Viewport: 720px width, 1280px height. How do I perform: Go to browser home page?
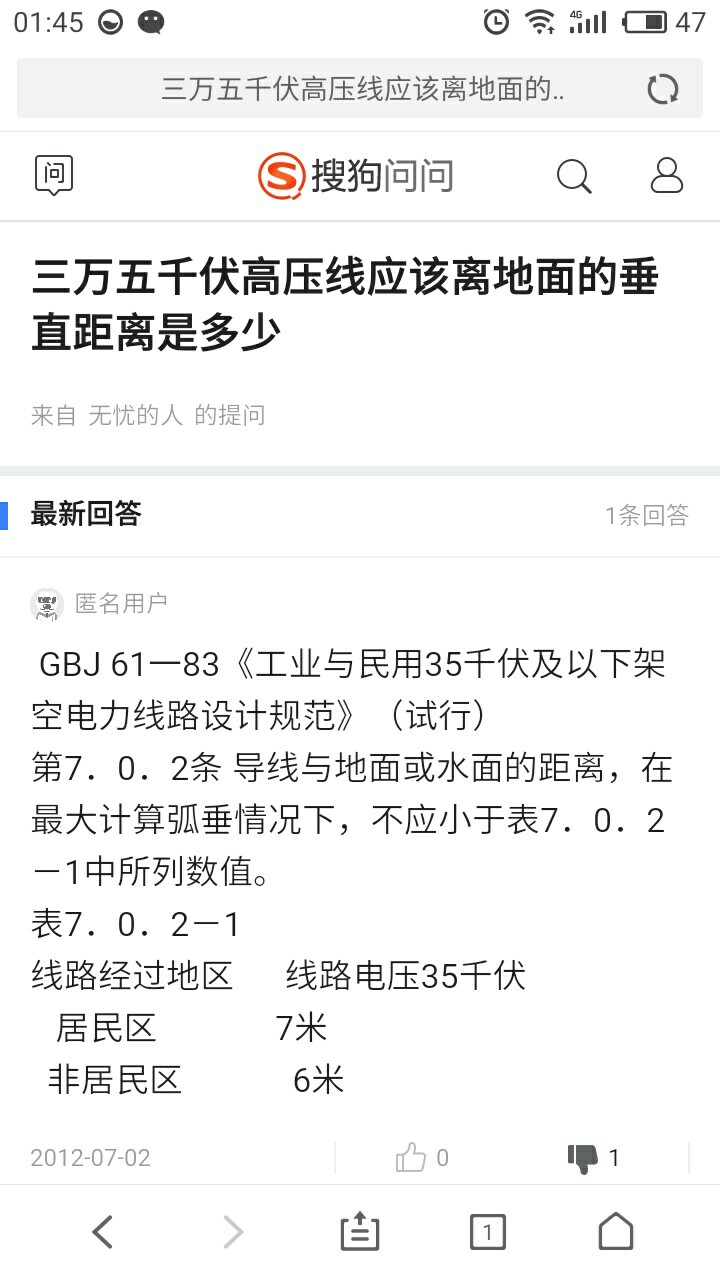pos(616,1232)
